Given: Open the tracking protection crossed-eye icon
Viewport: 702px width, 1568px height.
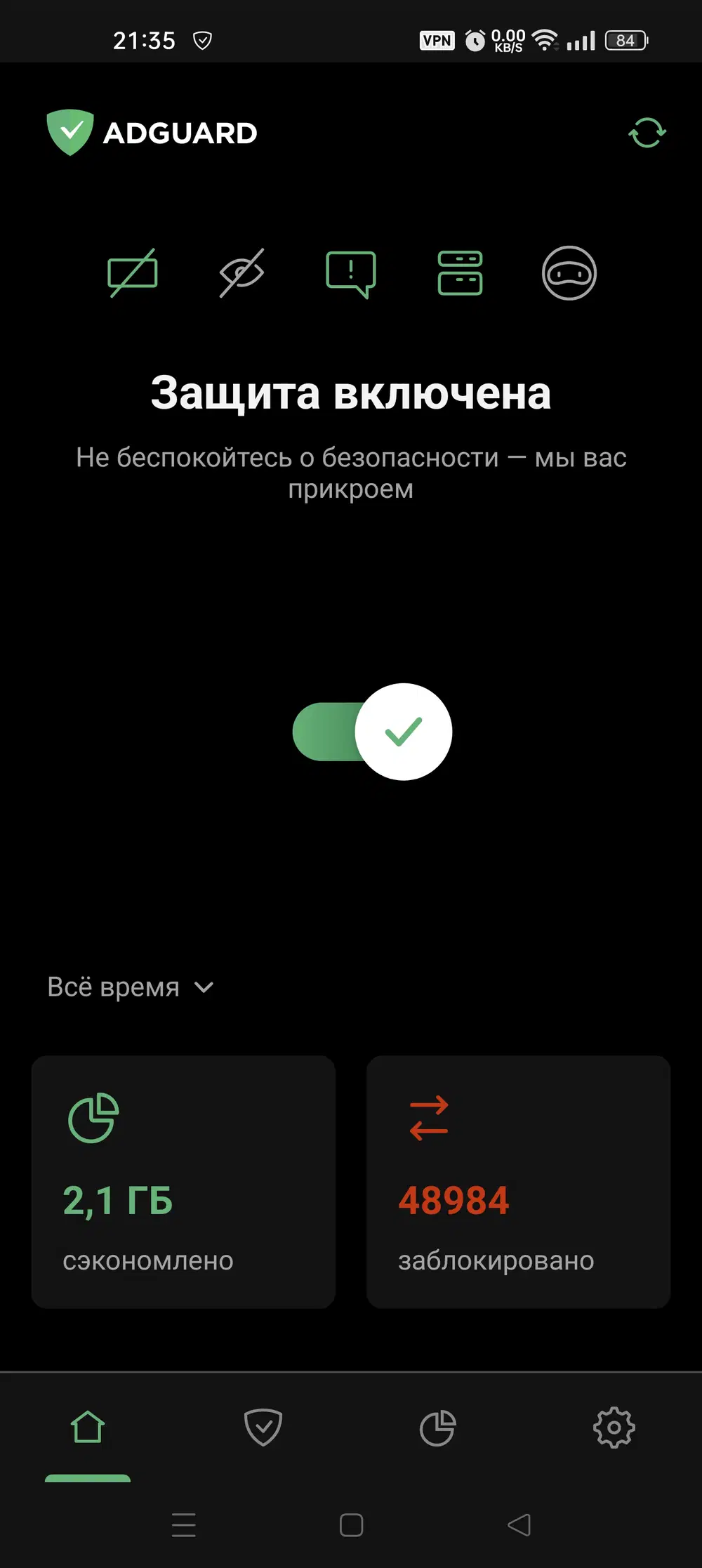Looking at the screenshot, I should coord(241,273).
